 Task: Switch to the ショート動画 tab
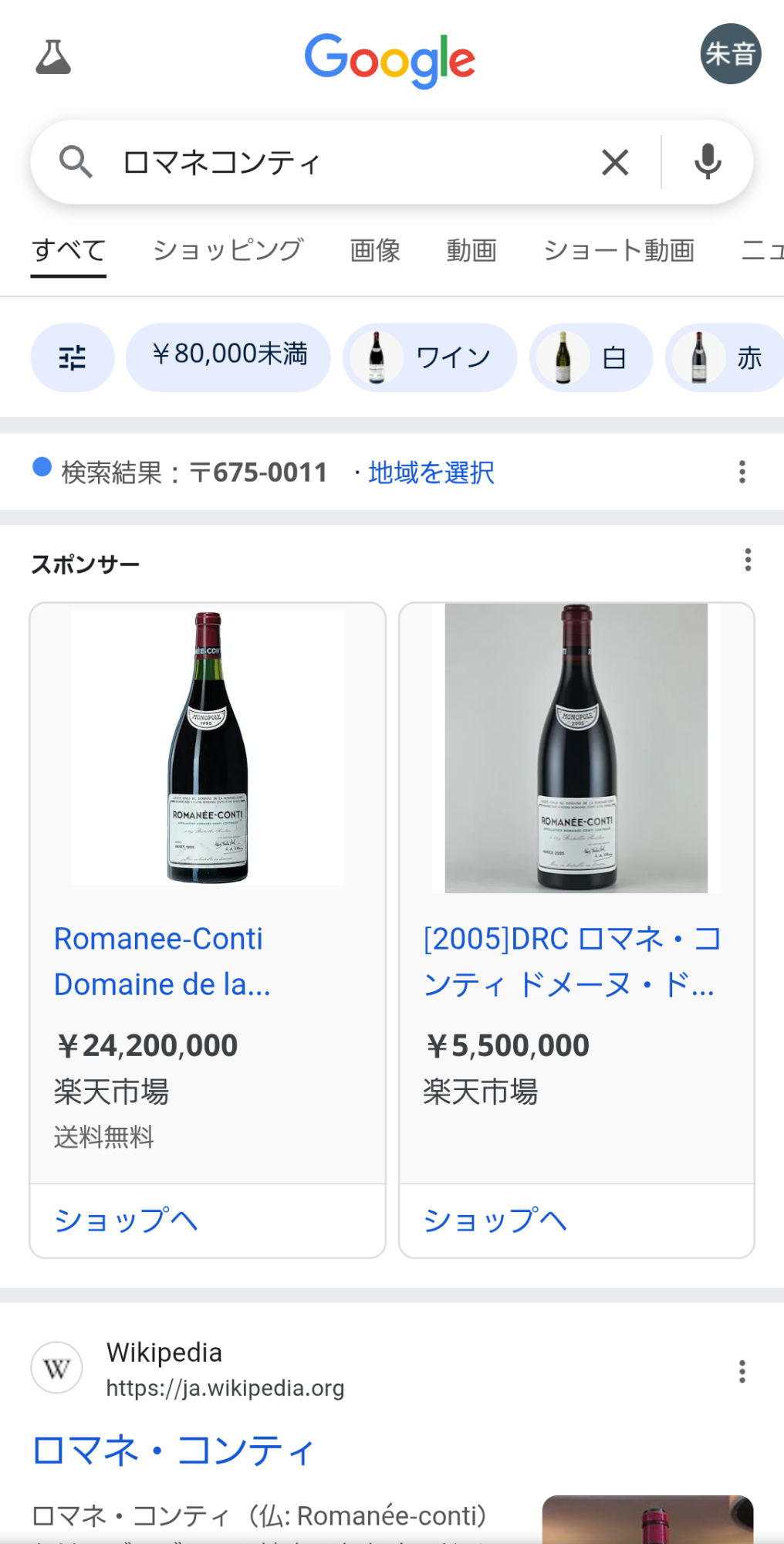tap(619, 250)
